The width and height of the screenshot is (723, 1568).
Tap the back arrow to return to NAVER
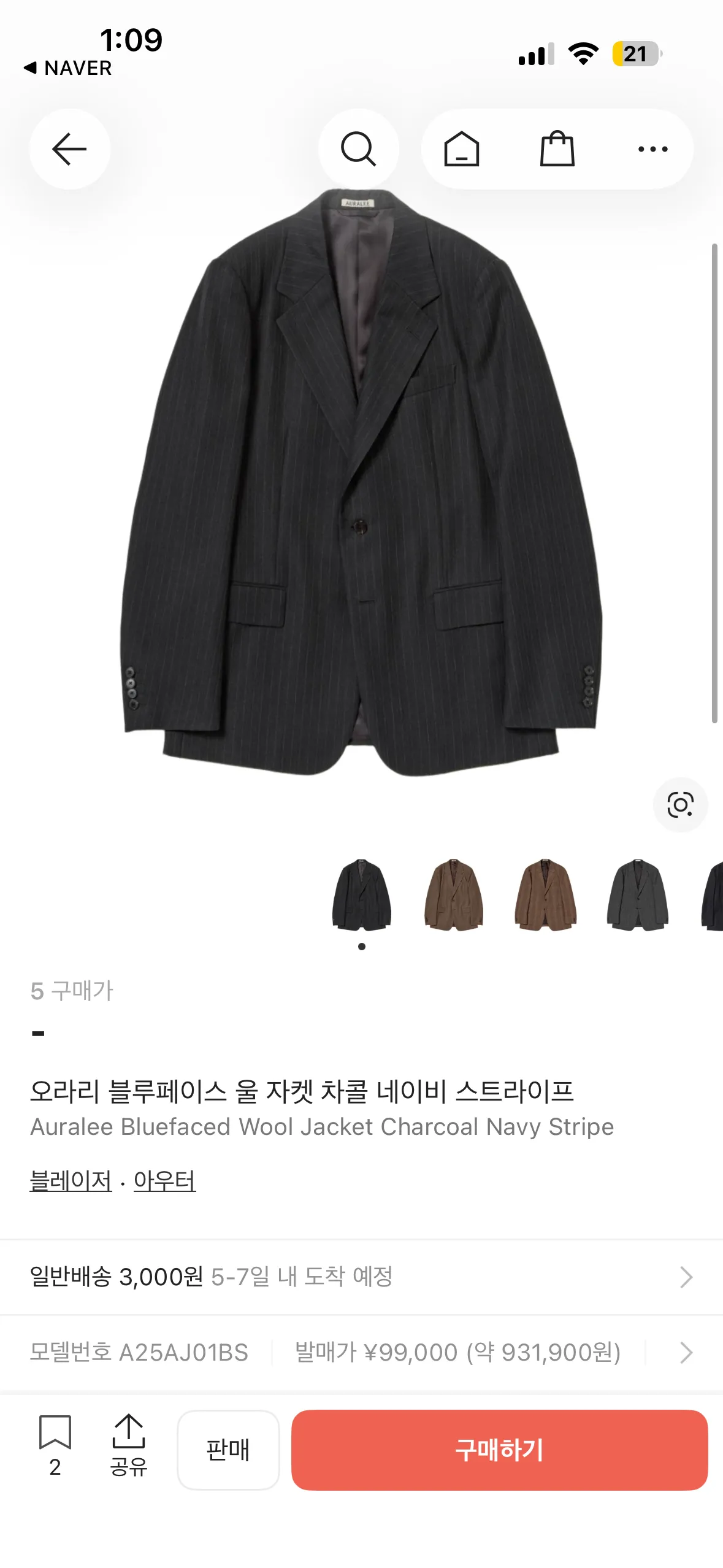pos(70,149)
